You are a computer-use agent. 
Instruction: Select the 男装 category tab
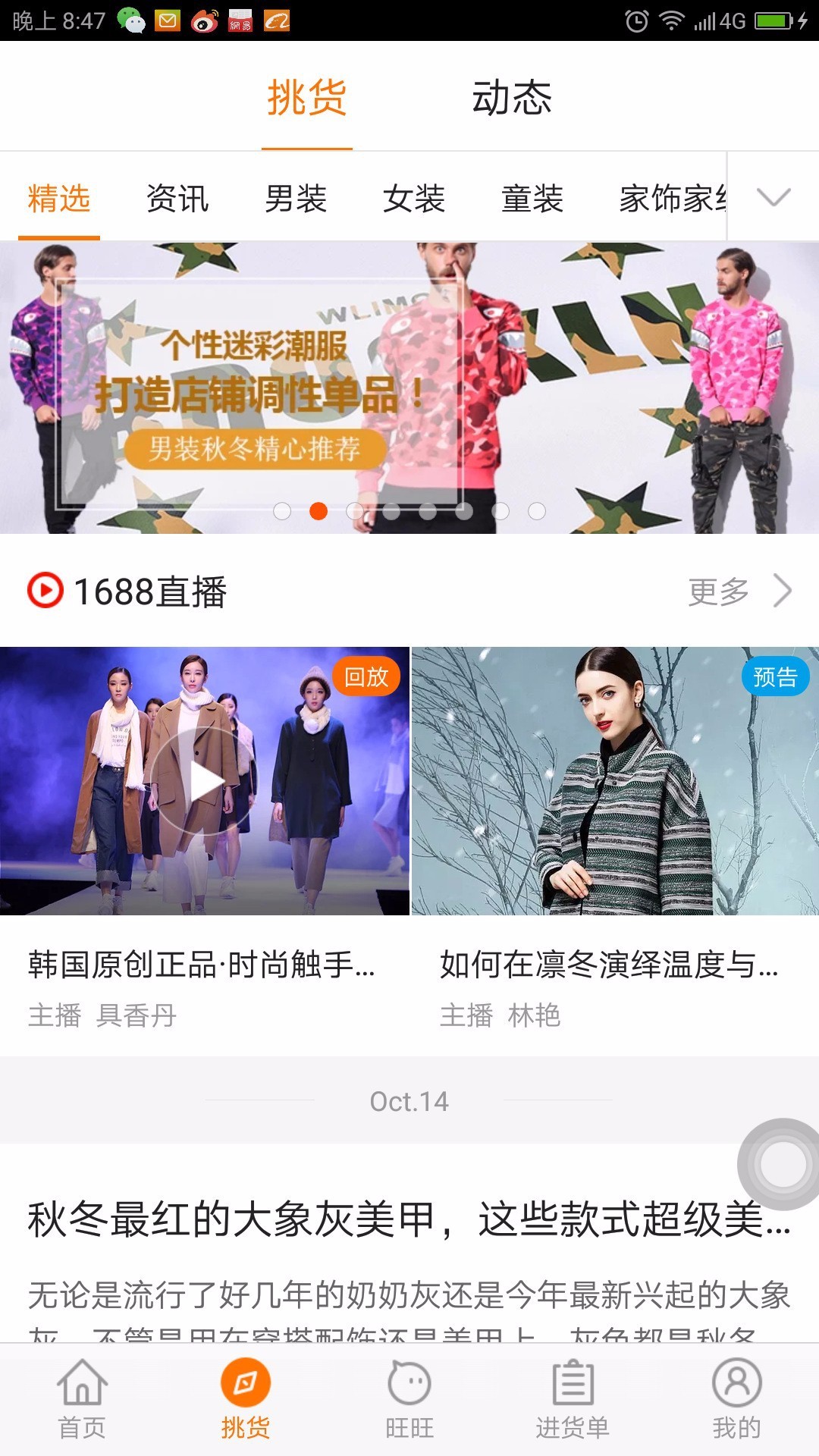[296, 199]
